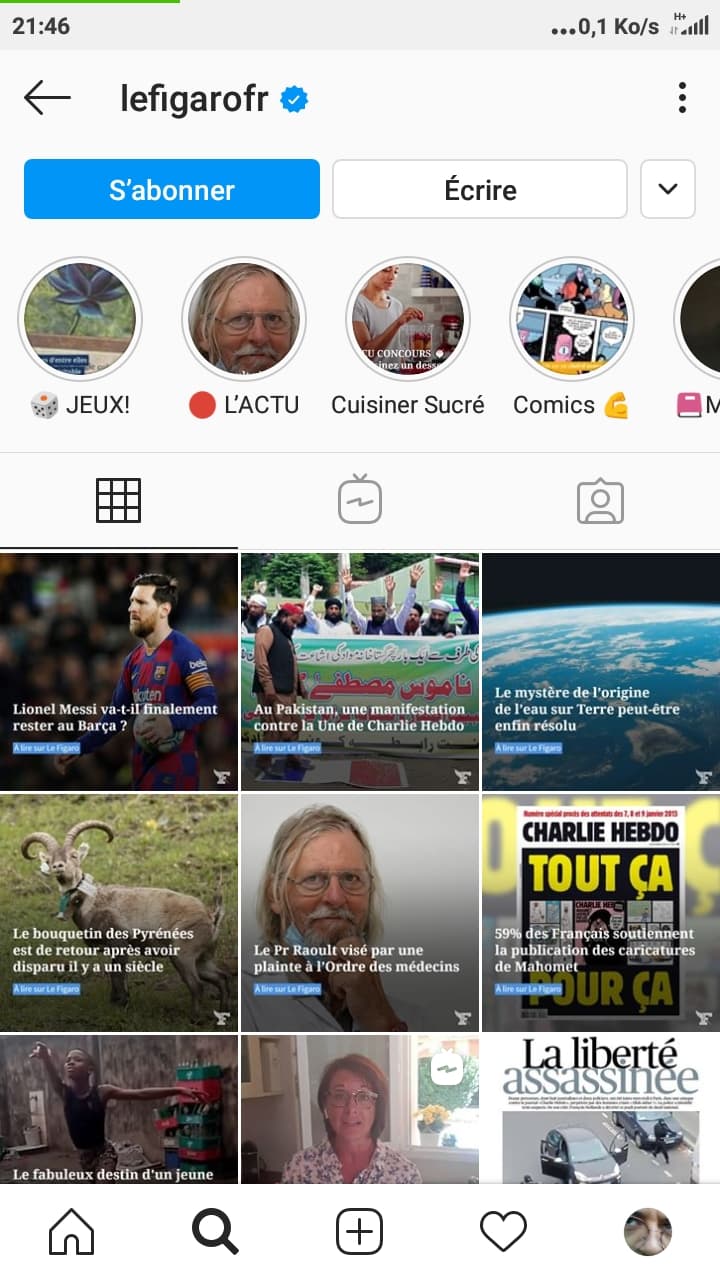Switch to the posts grid tab
This screenshot has width=720, height=1280.
118,500
